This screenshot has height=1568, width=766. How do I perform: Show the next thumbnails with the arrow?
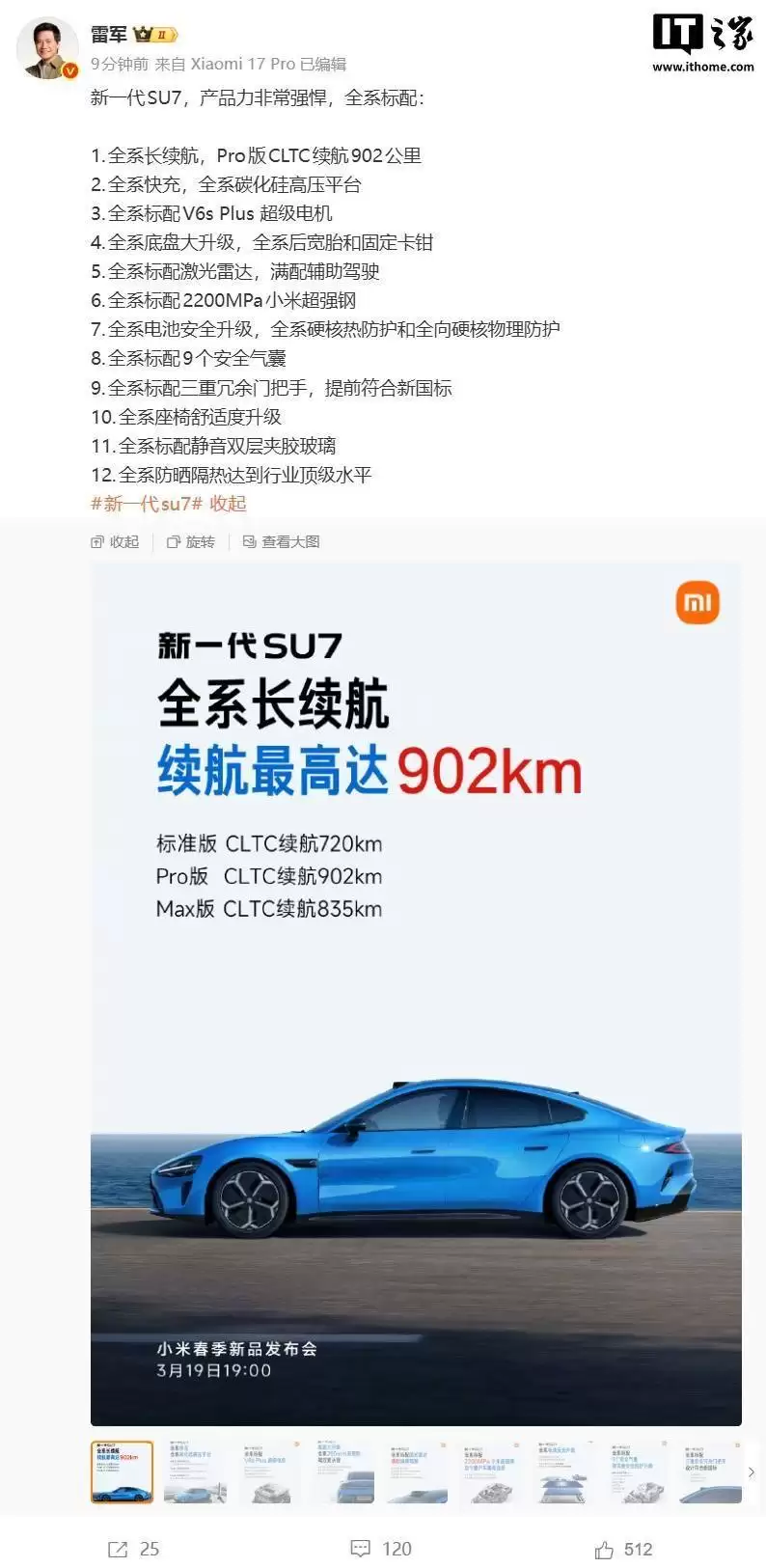click(752, 1472)
